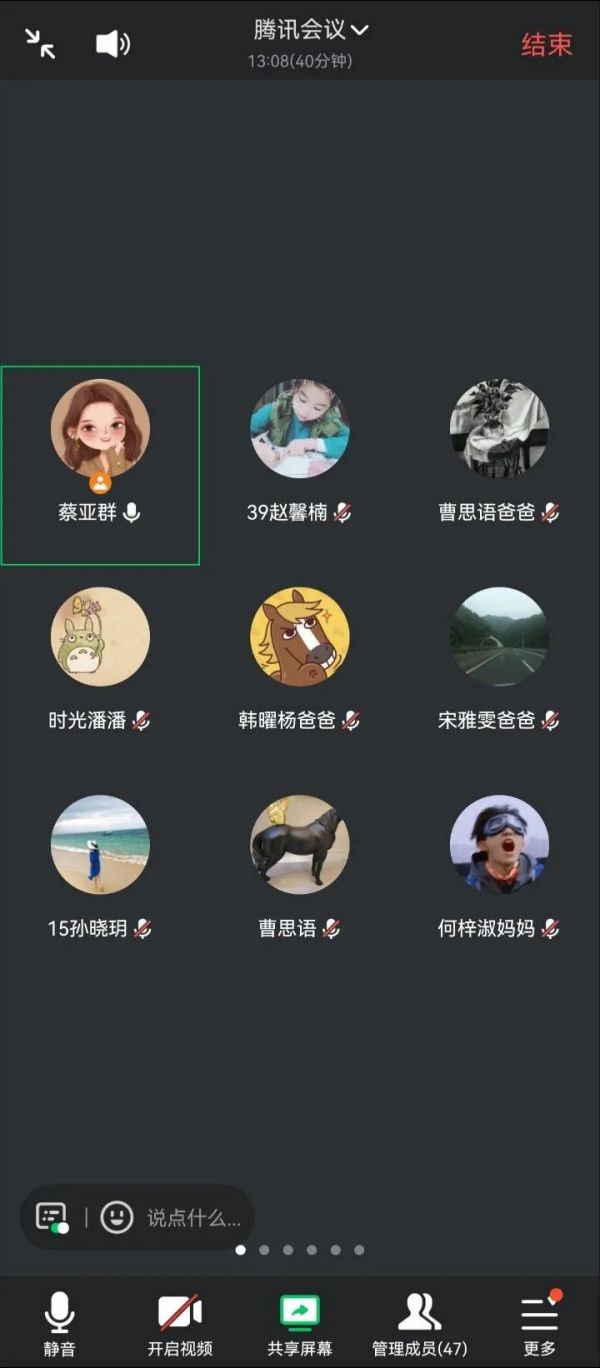
Task: Open 管理成员(47) member list
Action: coord(419,1323)
